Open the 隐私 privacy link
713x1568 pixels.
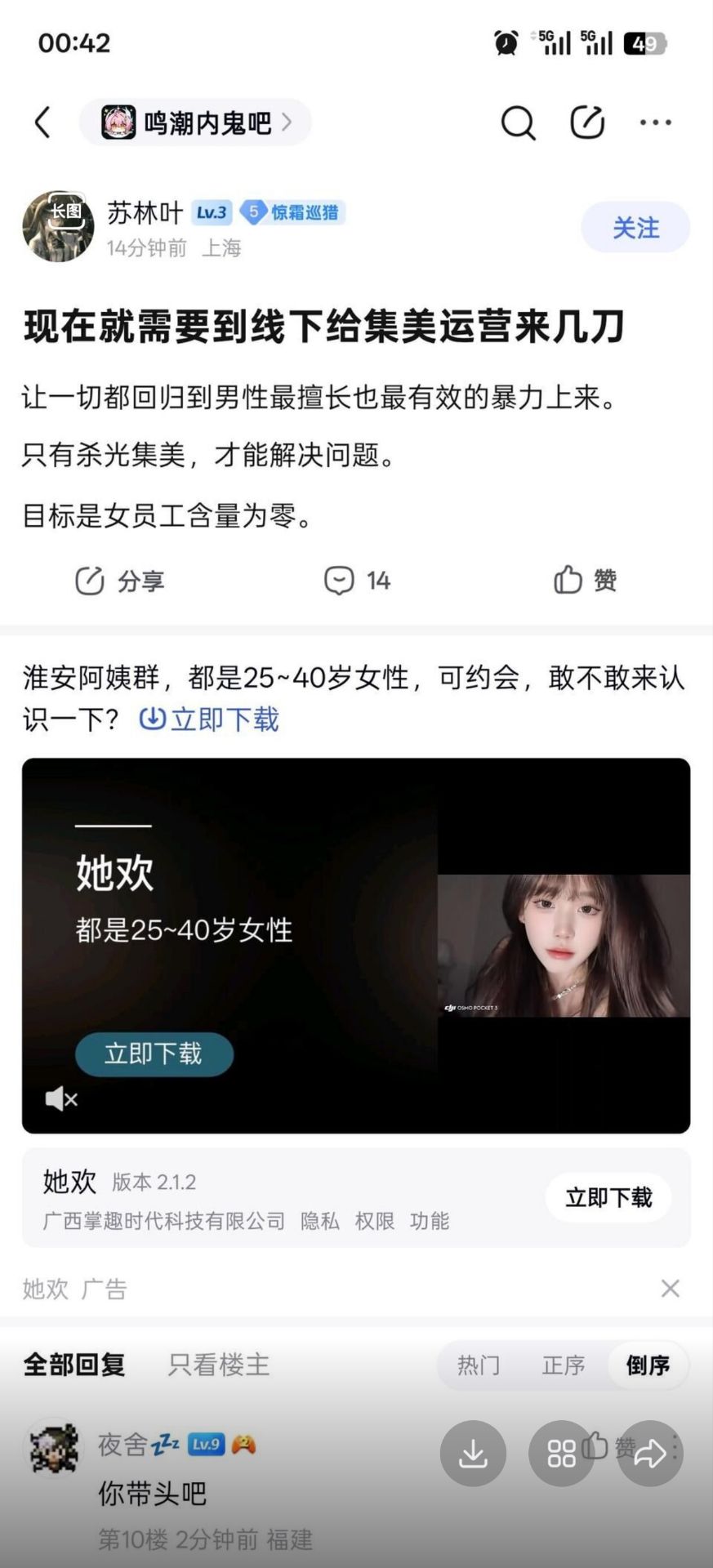(319, 1221)
